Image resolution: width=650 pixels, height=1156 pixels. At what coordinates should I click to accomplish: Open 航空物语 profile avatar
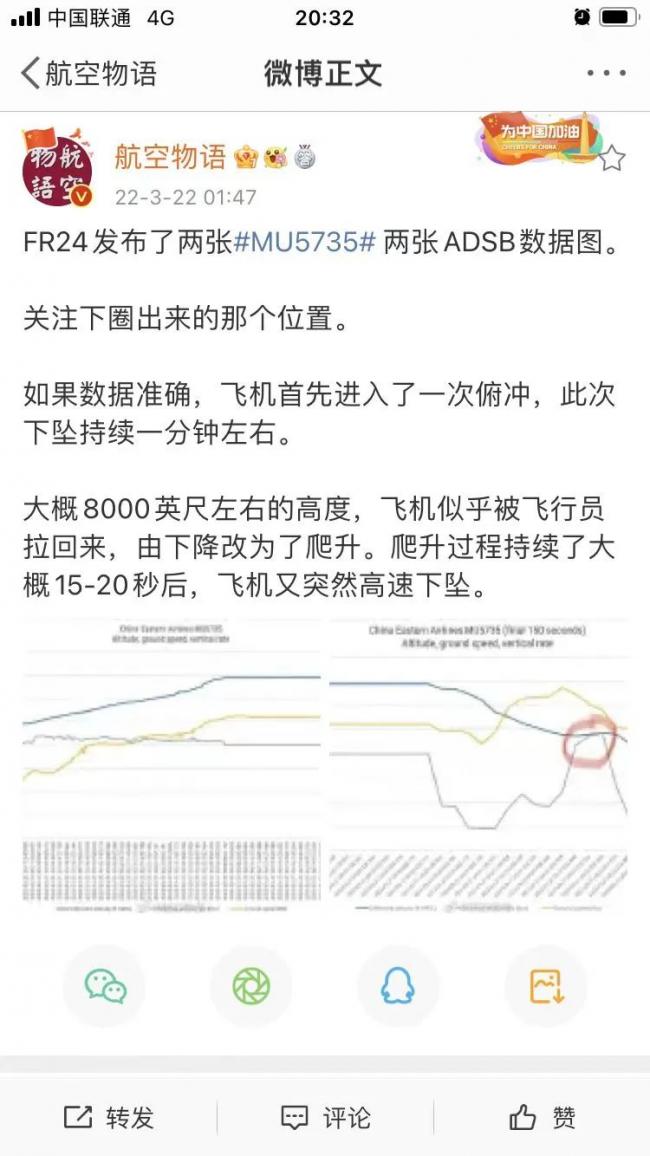pos(58,168)
